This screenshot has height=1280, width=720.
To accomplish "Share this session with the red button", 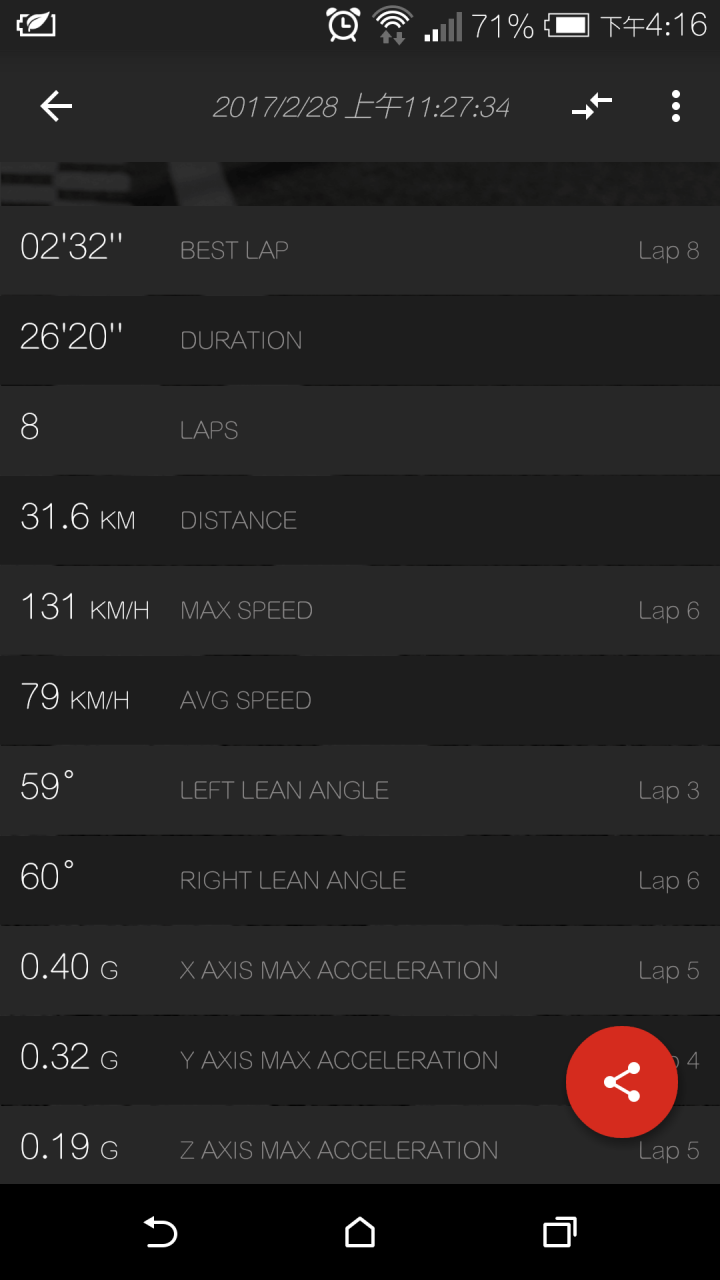I will [622, 1082].
